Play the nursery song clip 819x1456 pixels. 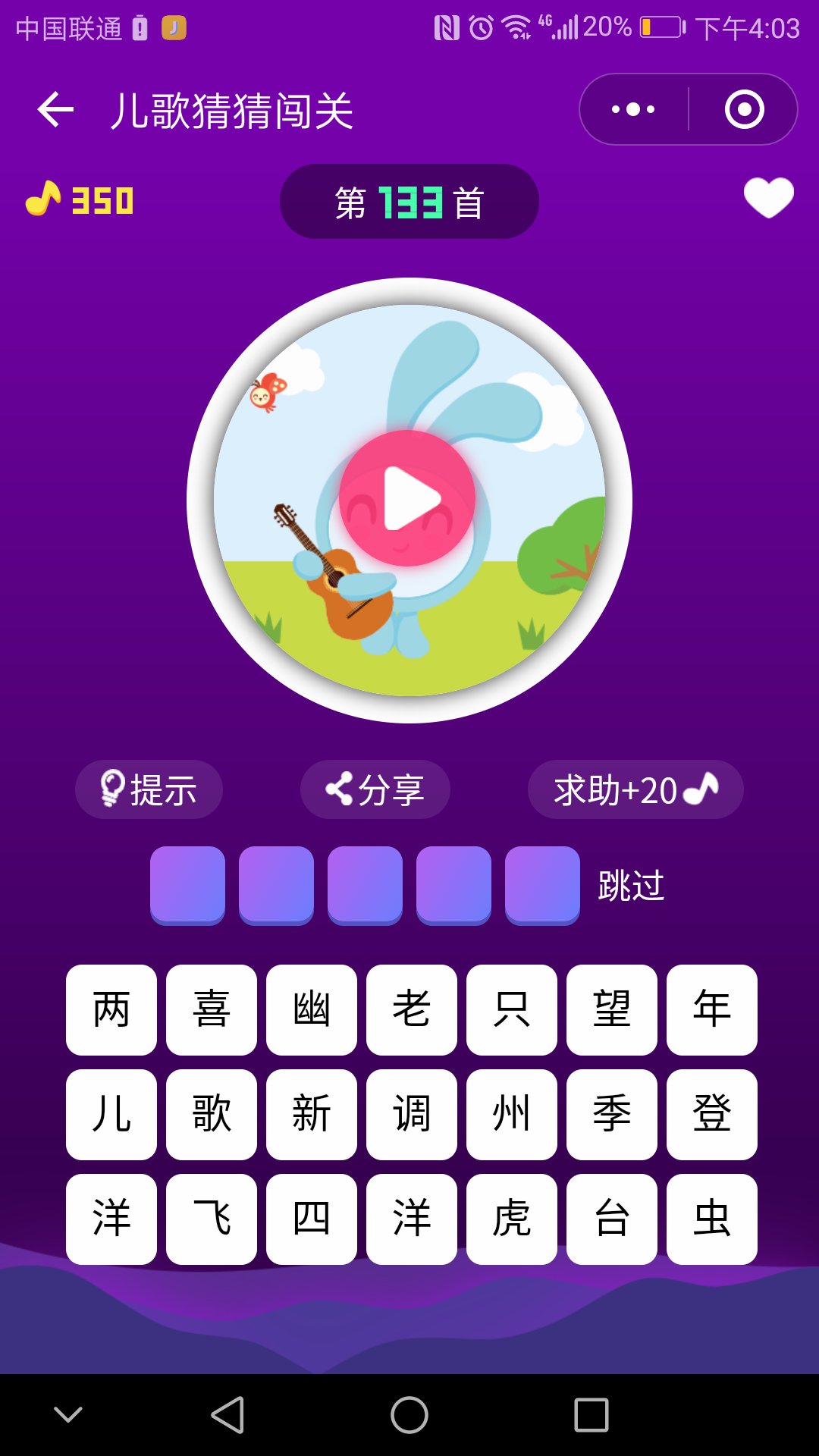(x=407, y=498)
